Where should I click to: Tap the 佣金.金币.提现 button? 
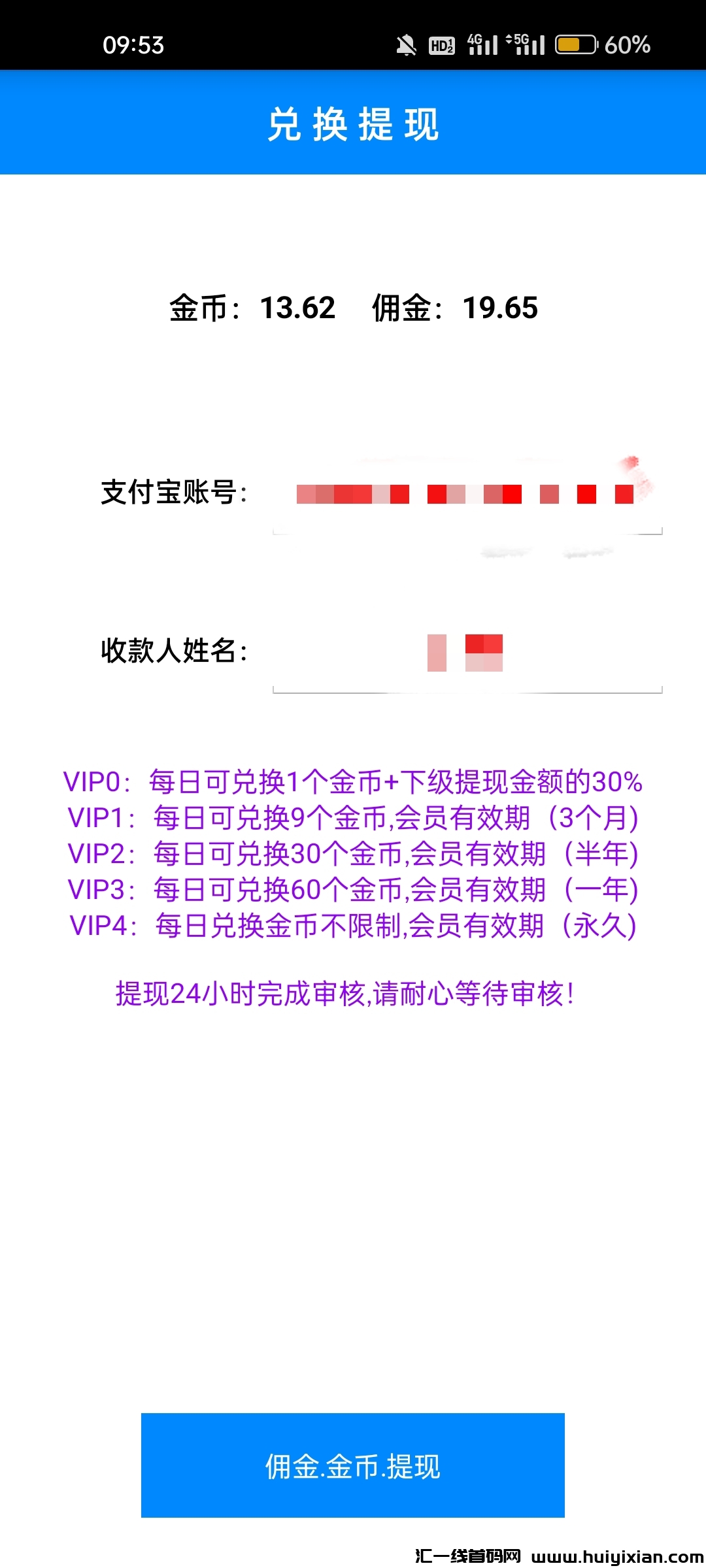pyautogui.click(x=353, y=1465)
